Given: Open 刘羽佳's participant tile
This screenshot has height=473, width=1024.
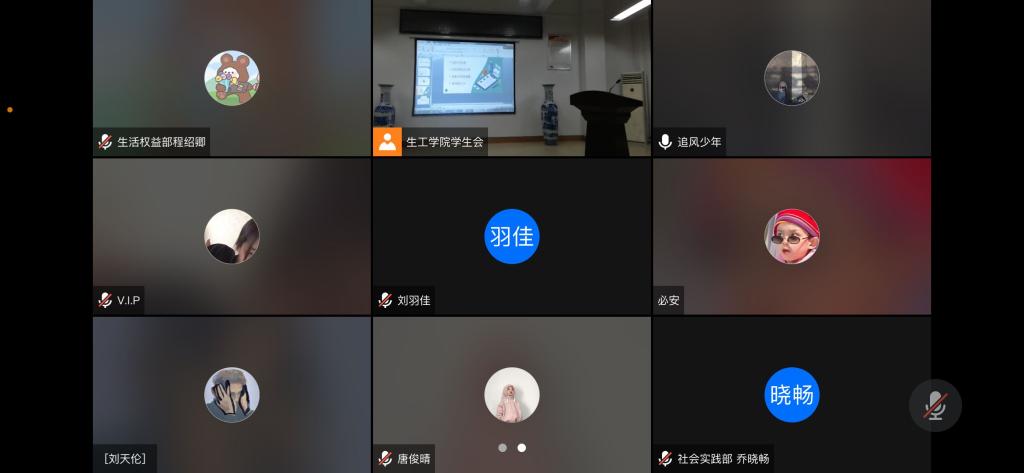Looking at the screenshot, I should (511, 236).
